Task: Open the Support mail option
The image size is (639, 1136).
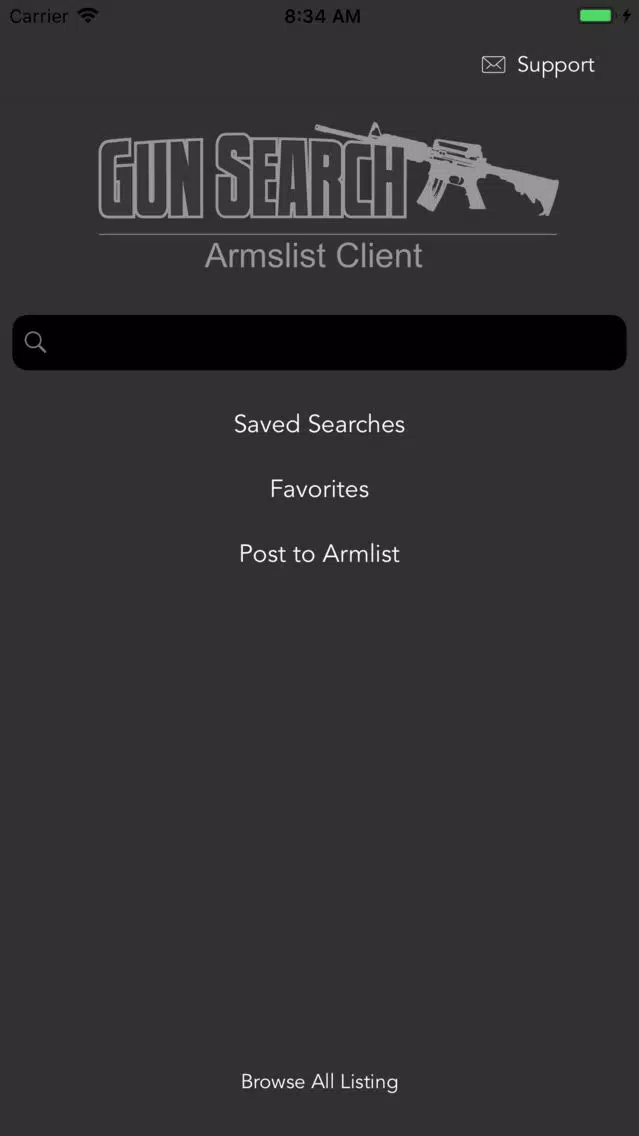Action: (x=538, y=65)
